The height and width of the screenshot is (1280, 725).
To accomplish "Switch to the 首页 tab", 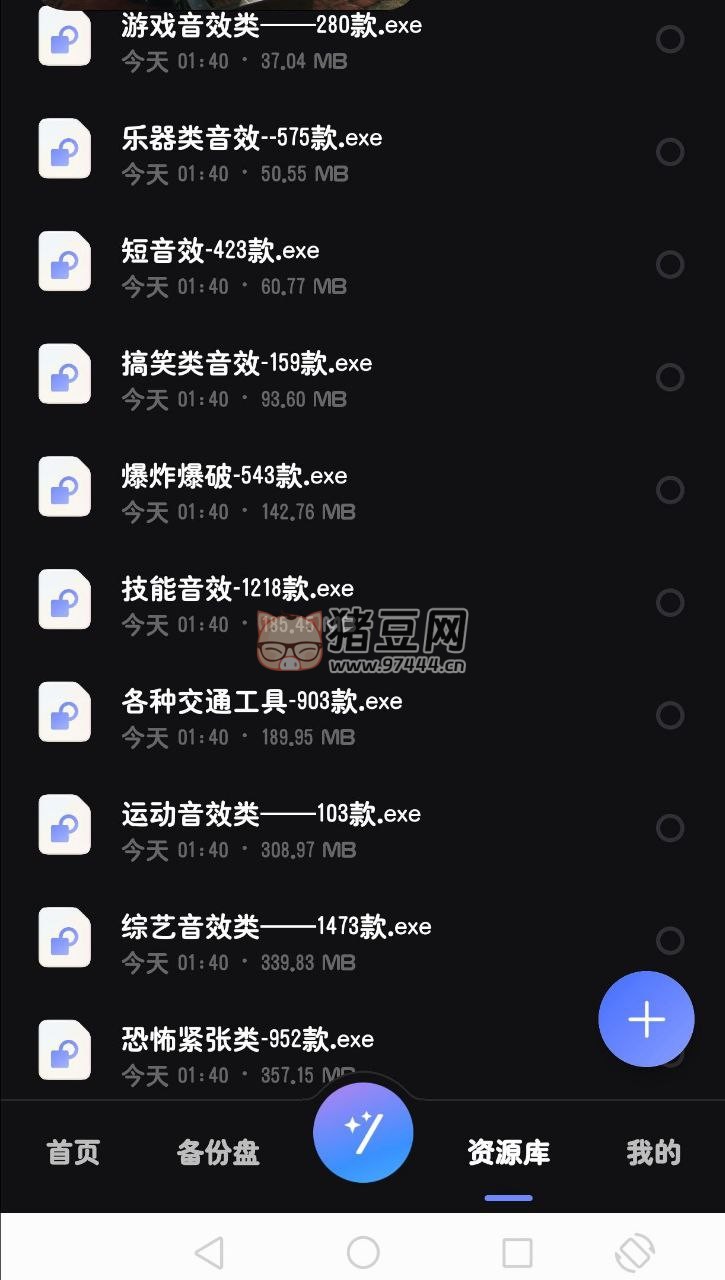I will [74, 1153].
